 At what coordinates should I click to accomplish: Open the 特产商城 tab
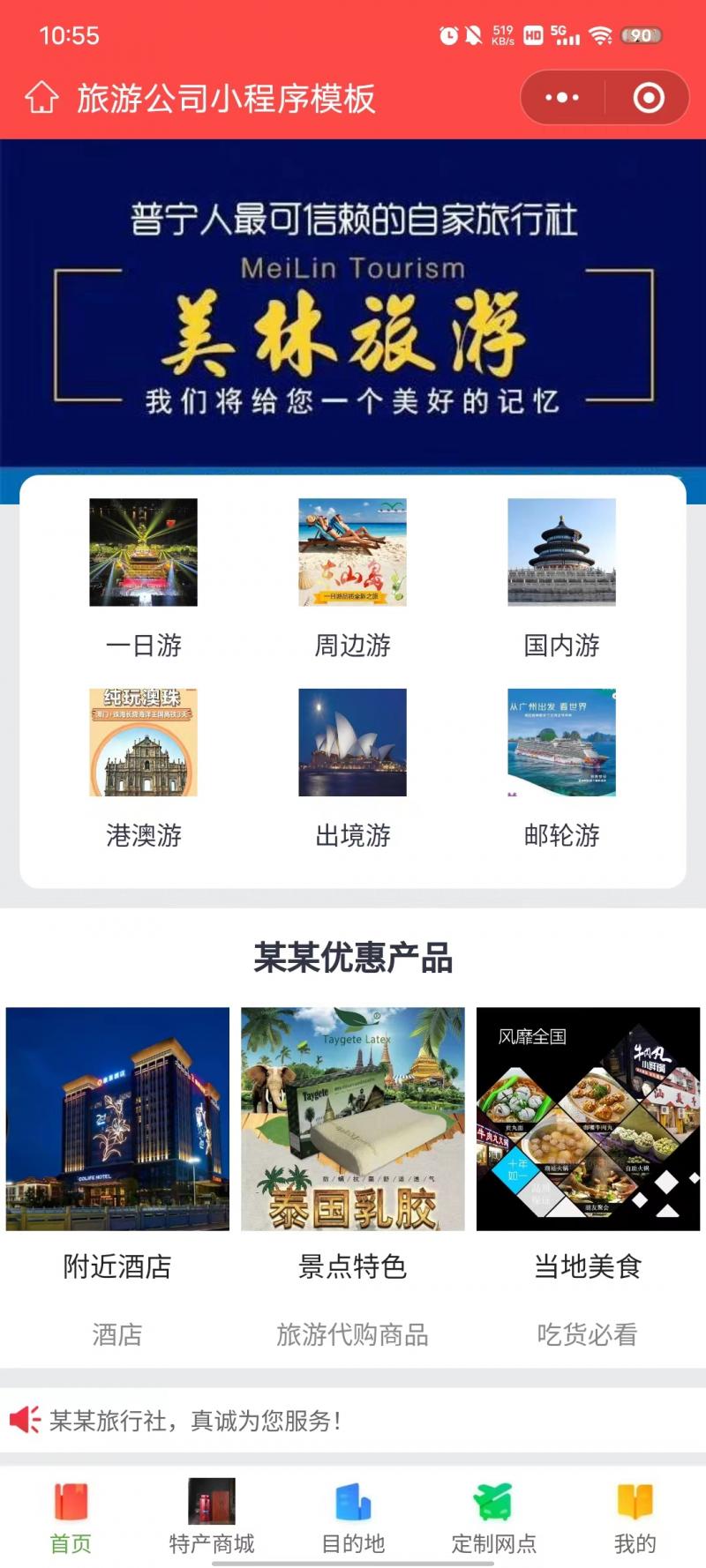coord(212,1517)
